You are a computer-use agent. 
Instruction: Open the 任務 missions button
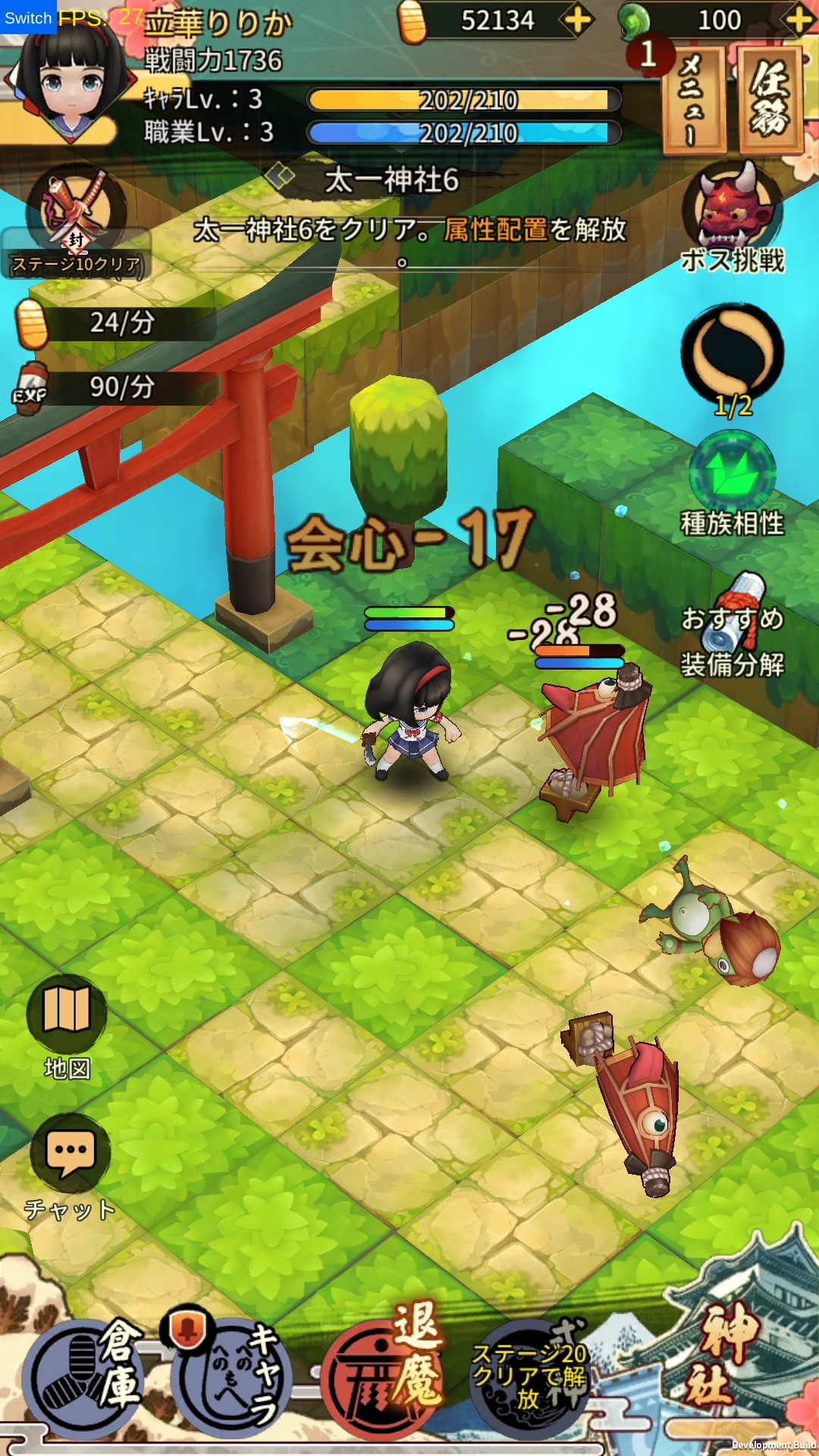[x=770, y=99]
